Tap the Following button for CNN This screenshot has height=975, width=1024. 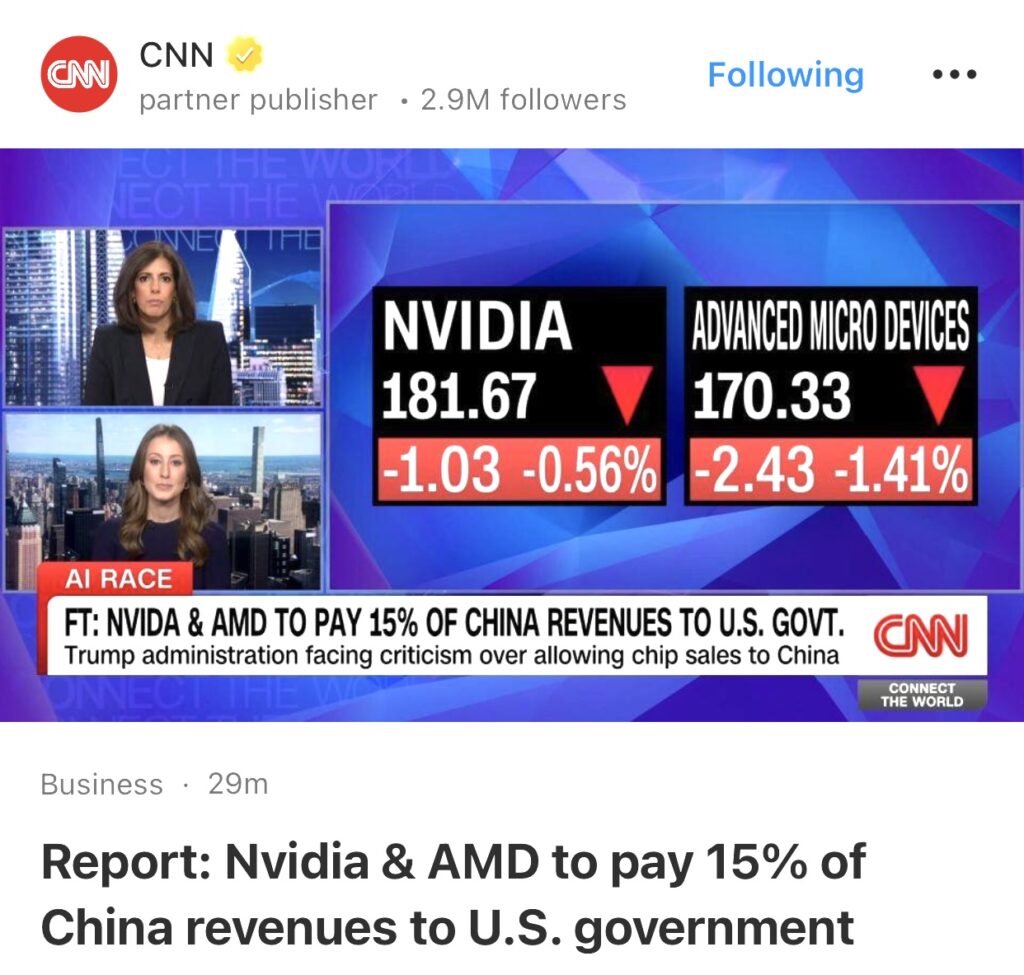[x=785, y=75]
